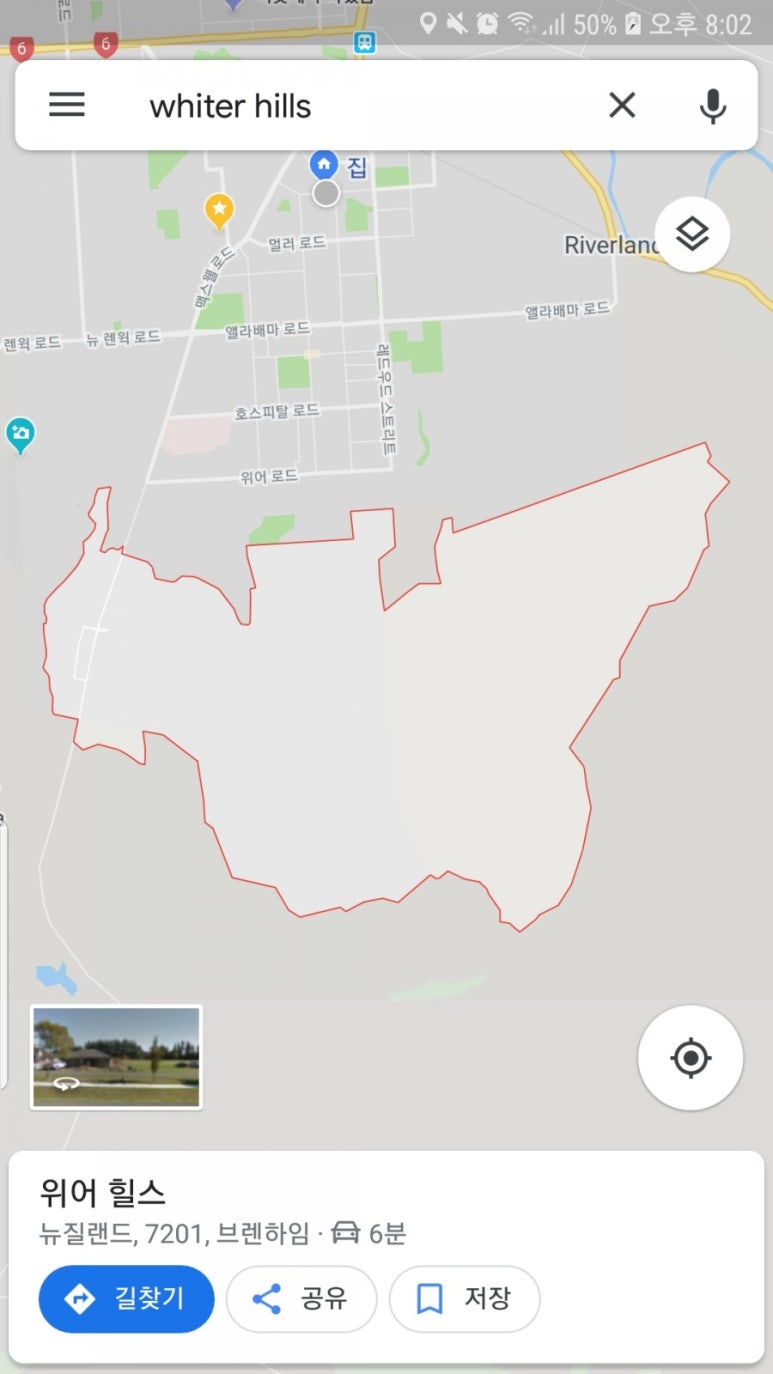Clear the search query
This screenshot has width=773, height=1374.
622,105
